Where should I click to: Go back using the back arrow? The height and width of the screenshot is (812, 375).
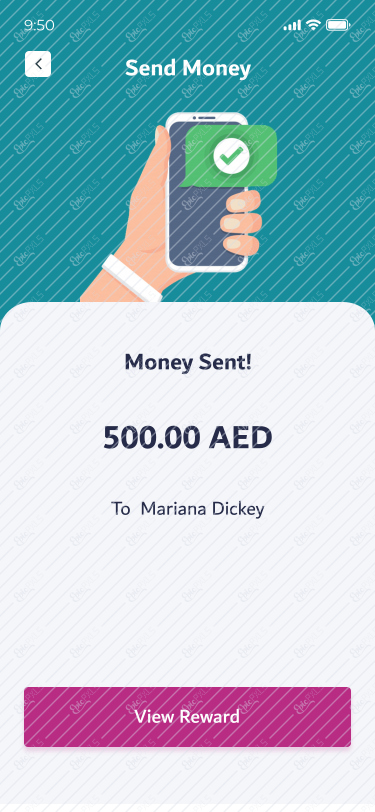coord(38,64)
